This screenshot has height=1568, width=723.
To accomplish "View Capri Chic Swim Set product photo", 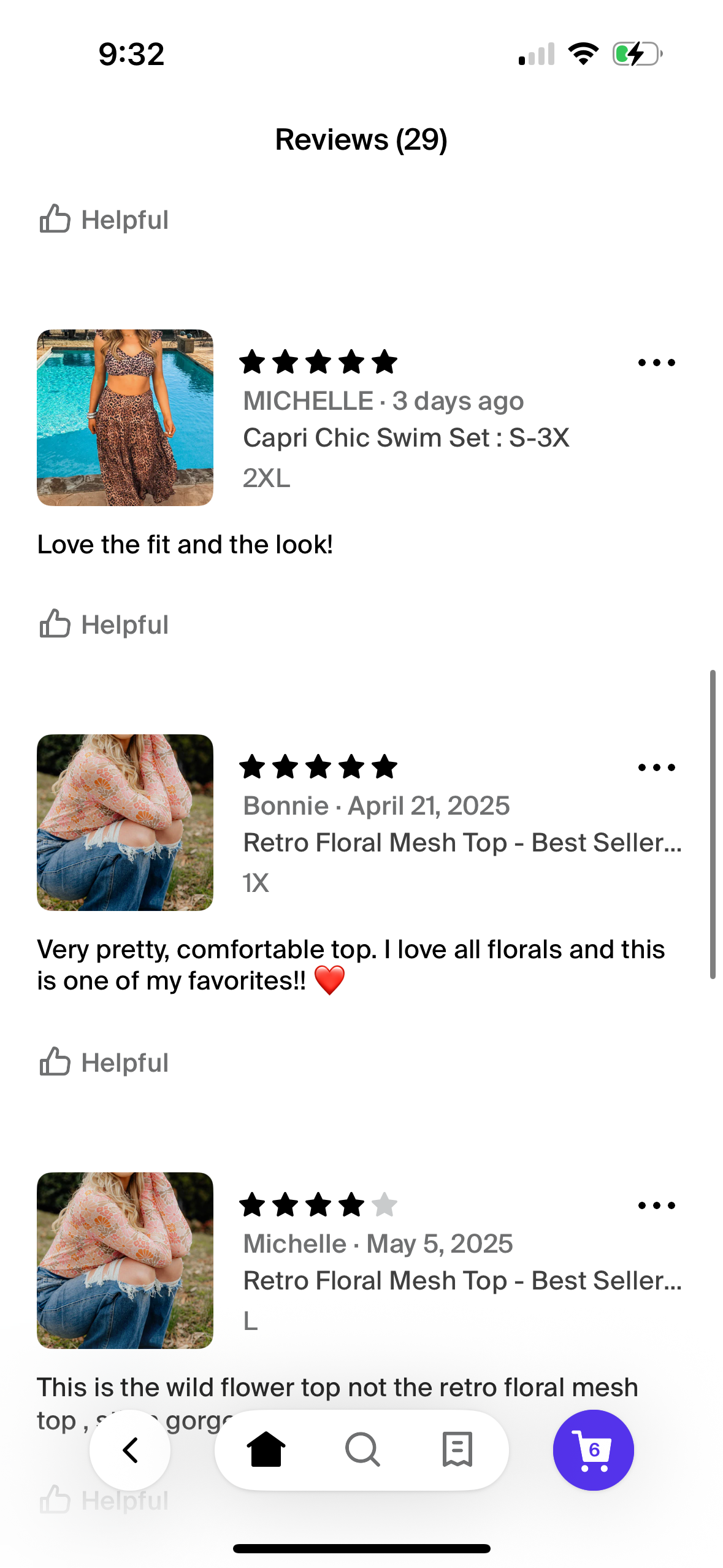I will click(125, 418).
